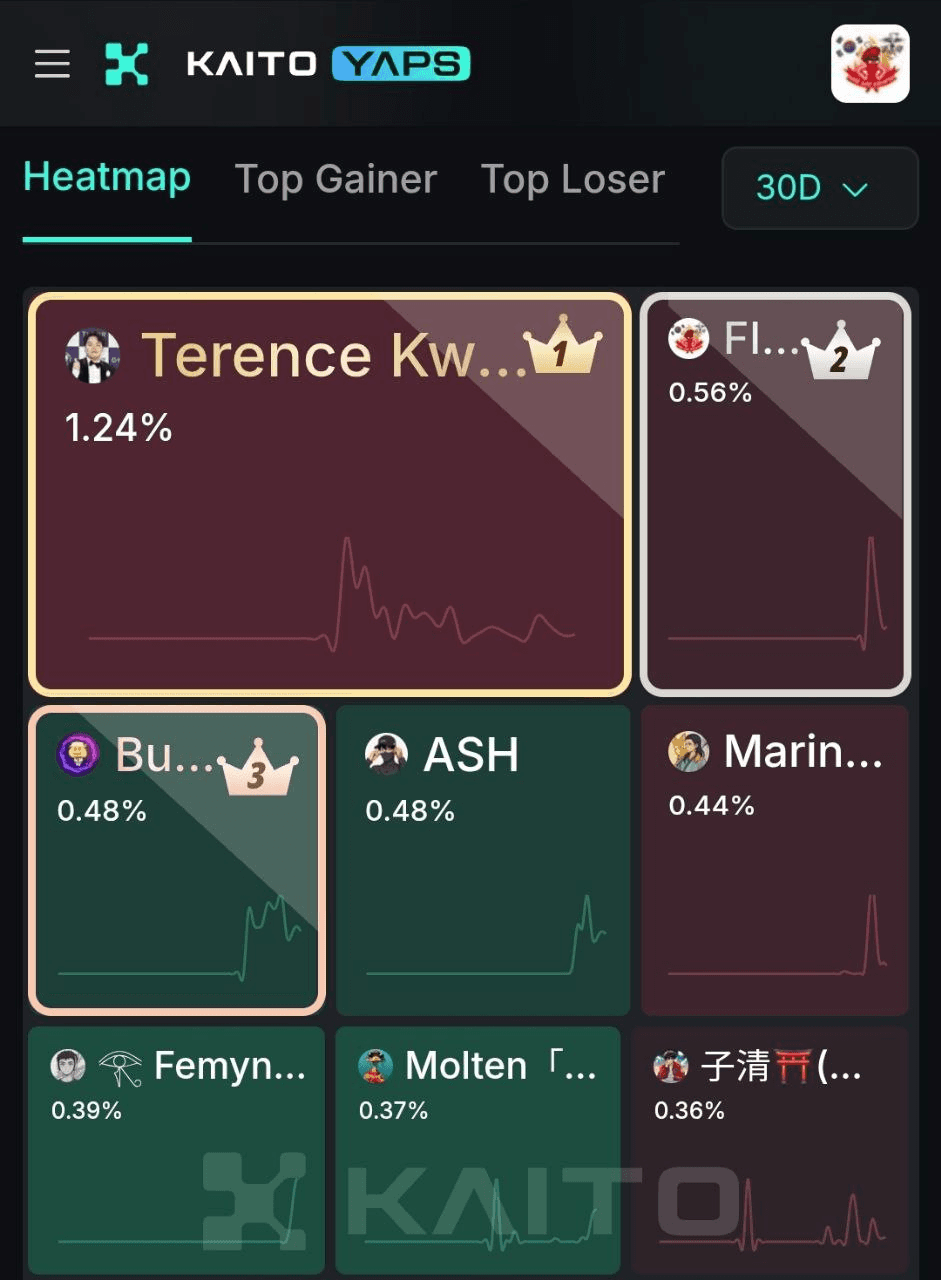941x1280 pixels.
Task: Expand the 30D time range dropdown
Action: [x=819, y=188]
